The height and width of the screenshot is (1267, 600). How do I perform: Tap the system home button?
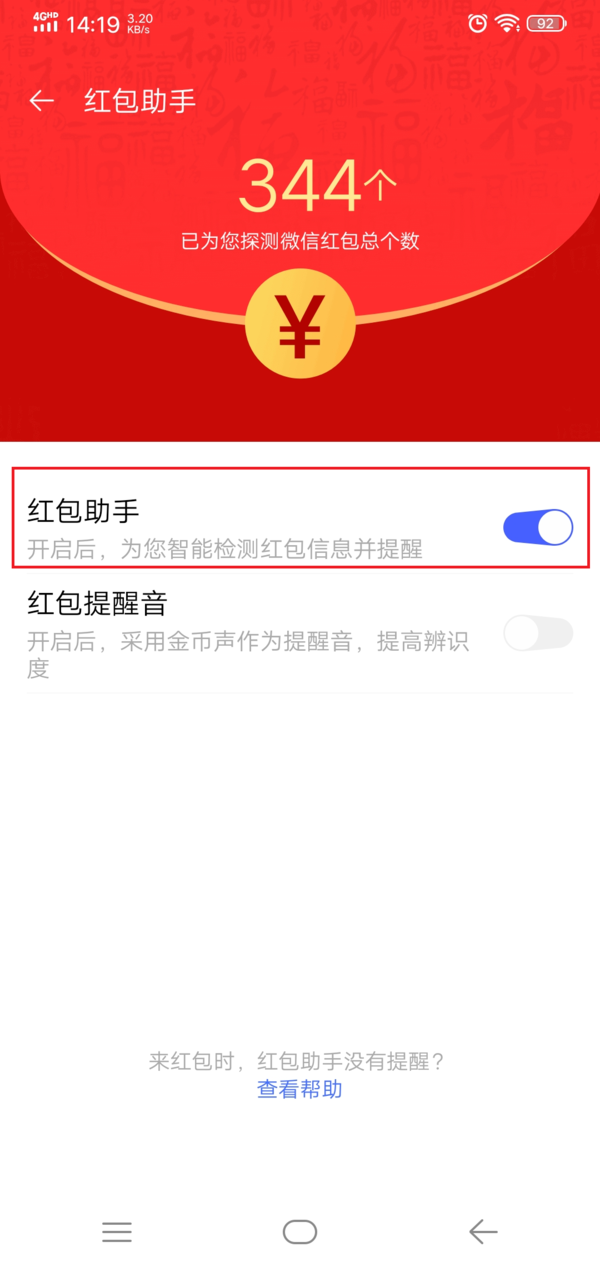pos(300,1232)
